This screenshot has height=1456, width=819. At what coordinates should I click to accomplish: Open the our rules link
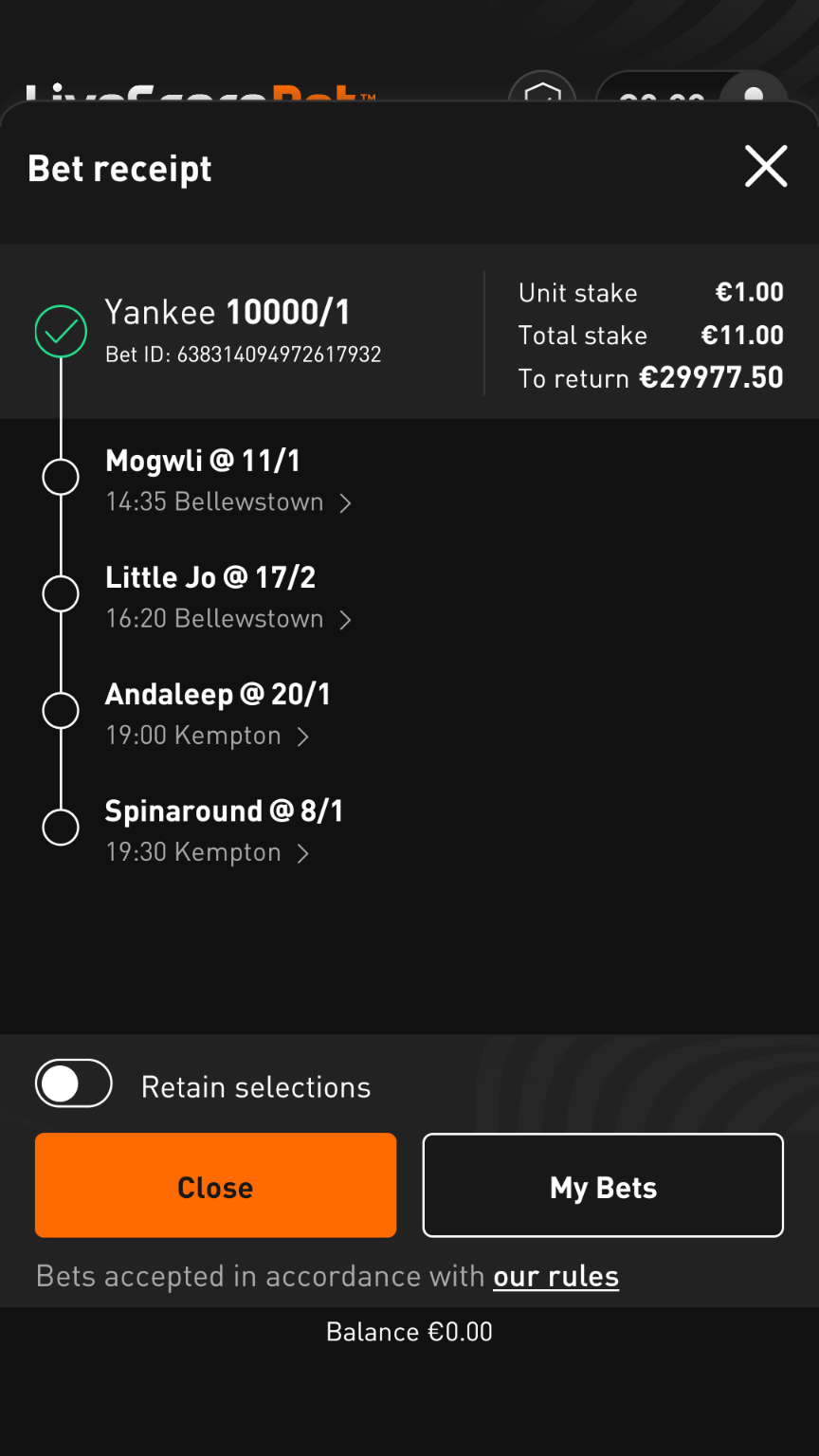pyautogui.click(x=555, y=1277)
